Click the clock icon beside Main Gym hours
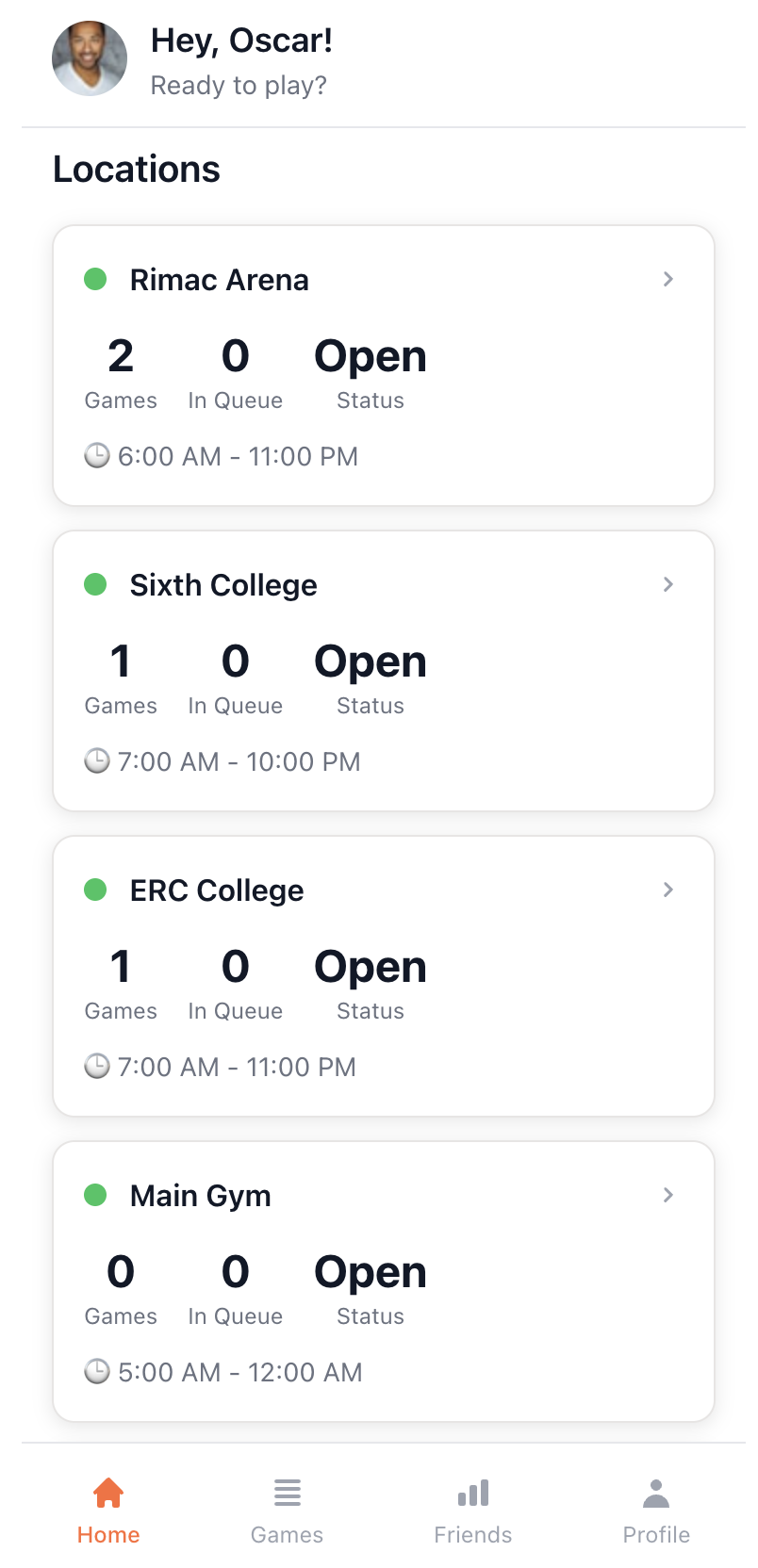 pos(96,1372)
